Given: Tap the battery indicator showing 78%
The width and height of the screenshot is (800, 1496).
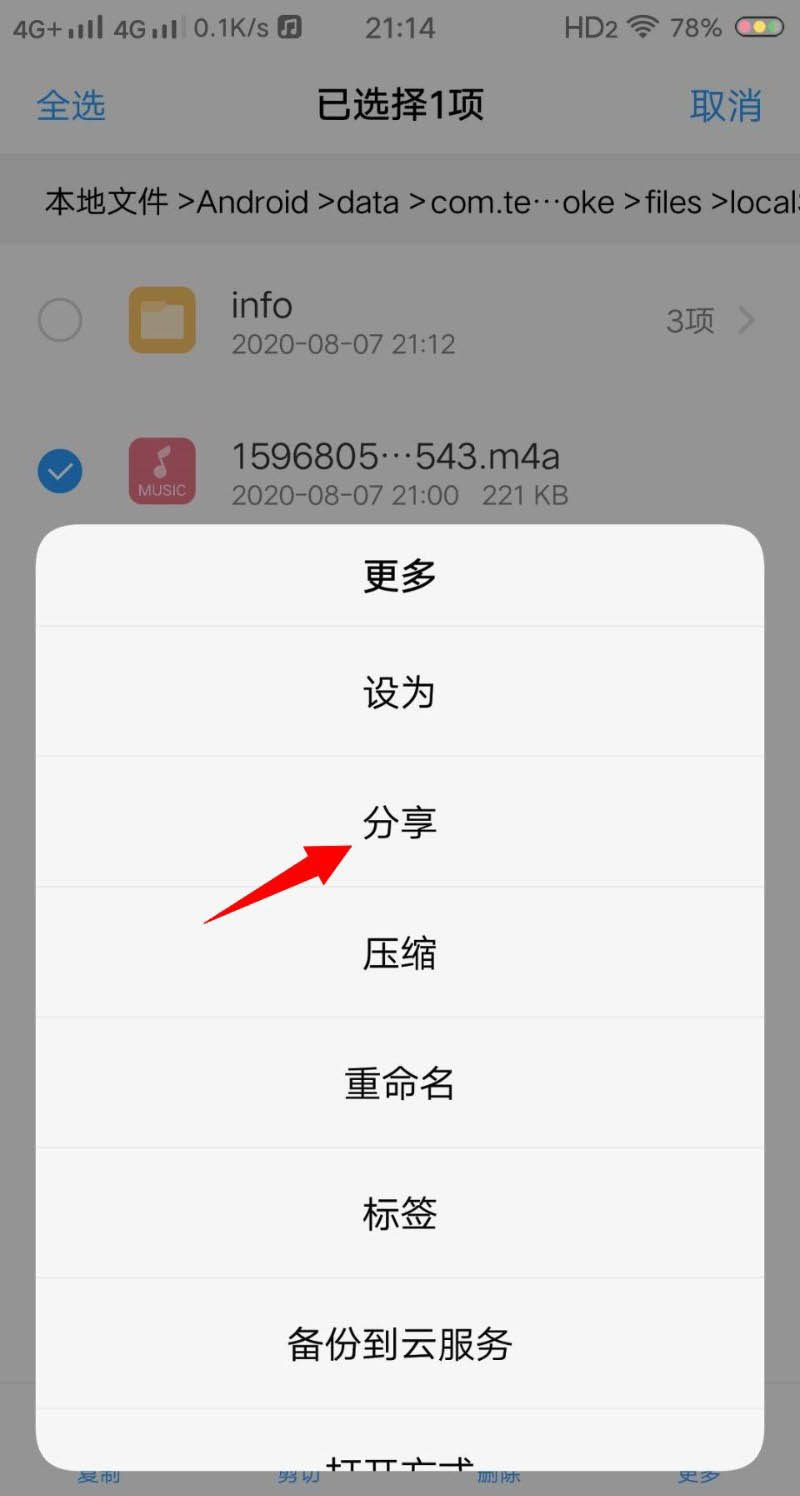Looking at the screenshot, I should click(x=755, y=27).
